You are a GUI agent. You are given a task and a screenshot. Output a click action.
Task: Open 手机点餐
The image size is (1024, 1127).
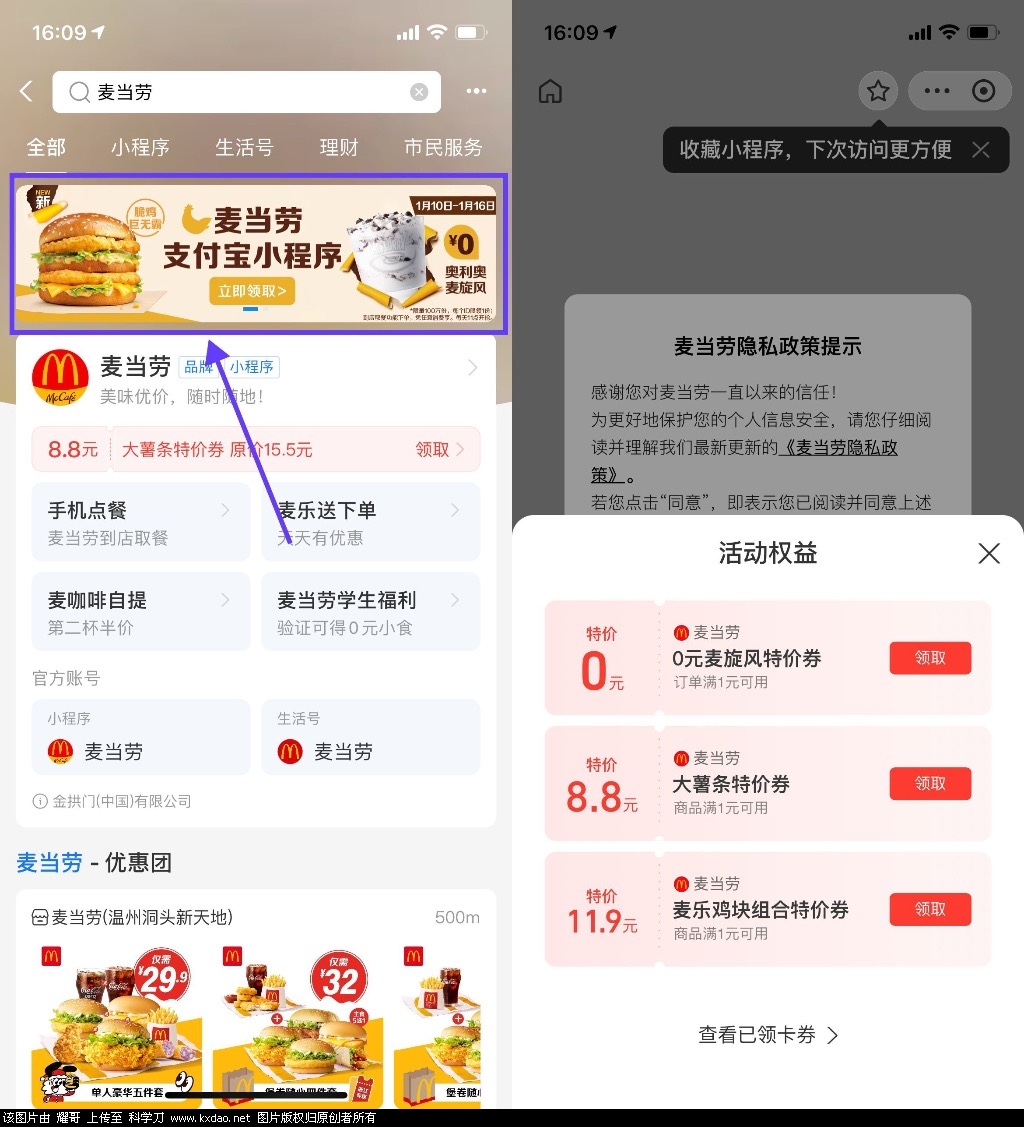(140, 523)
